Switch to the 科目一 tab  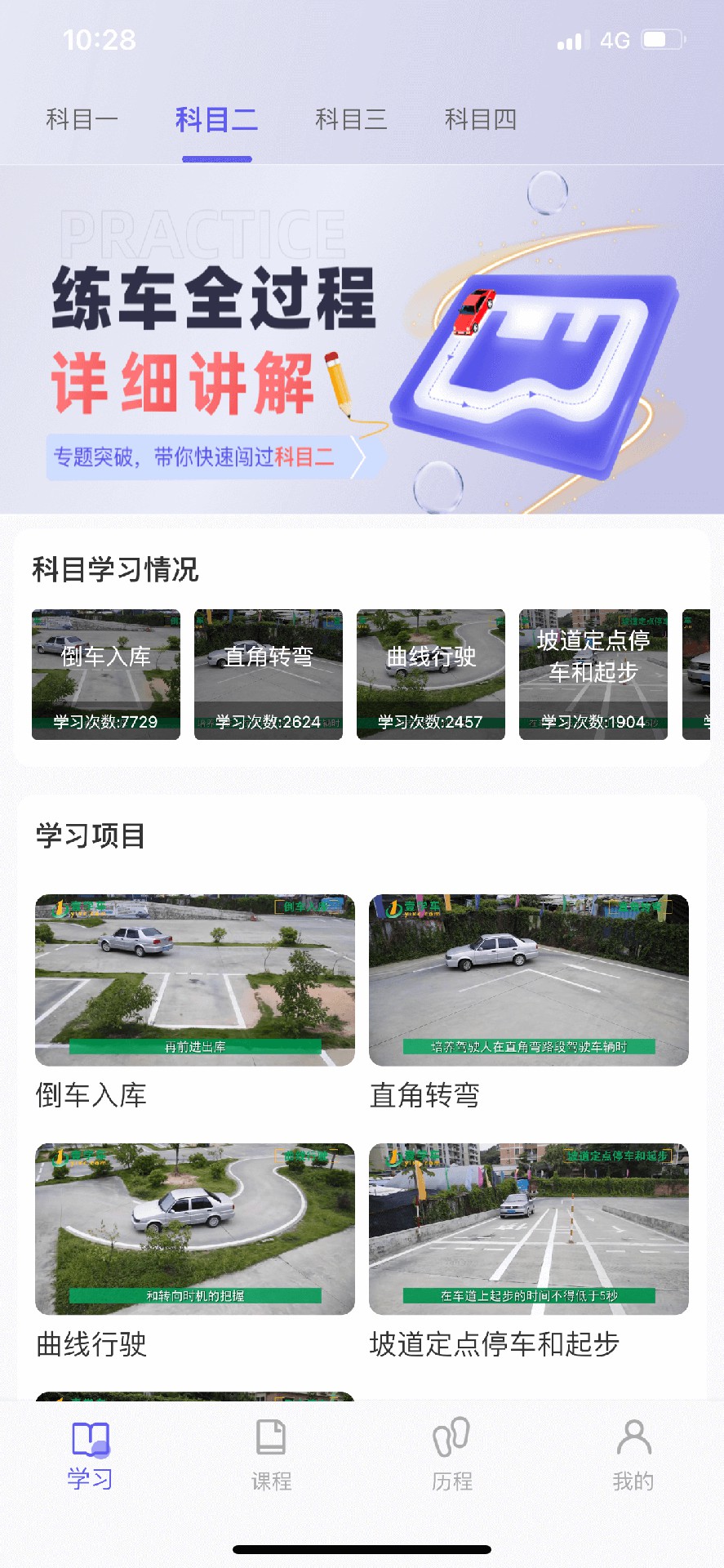82,119
